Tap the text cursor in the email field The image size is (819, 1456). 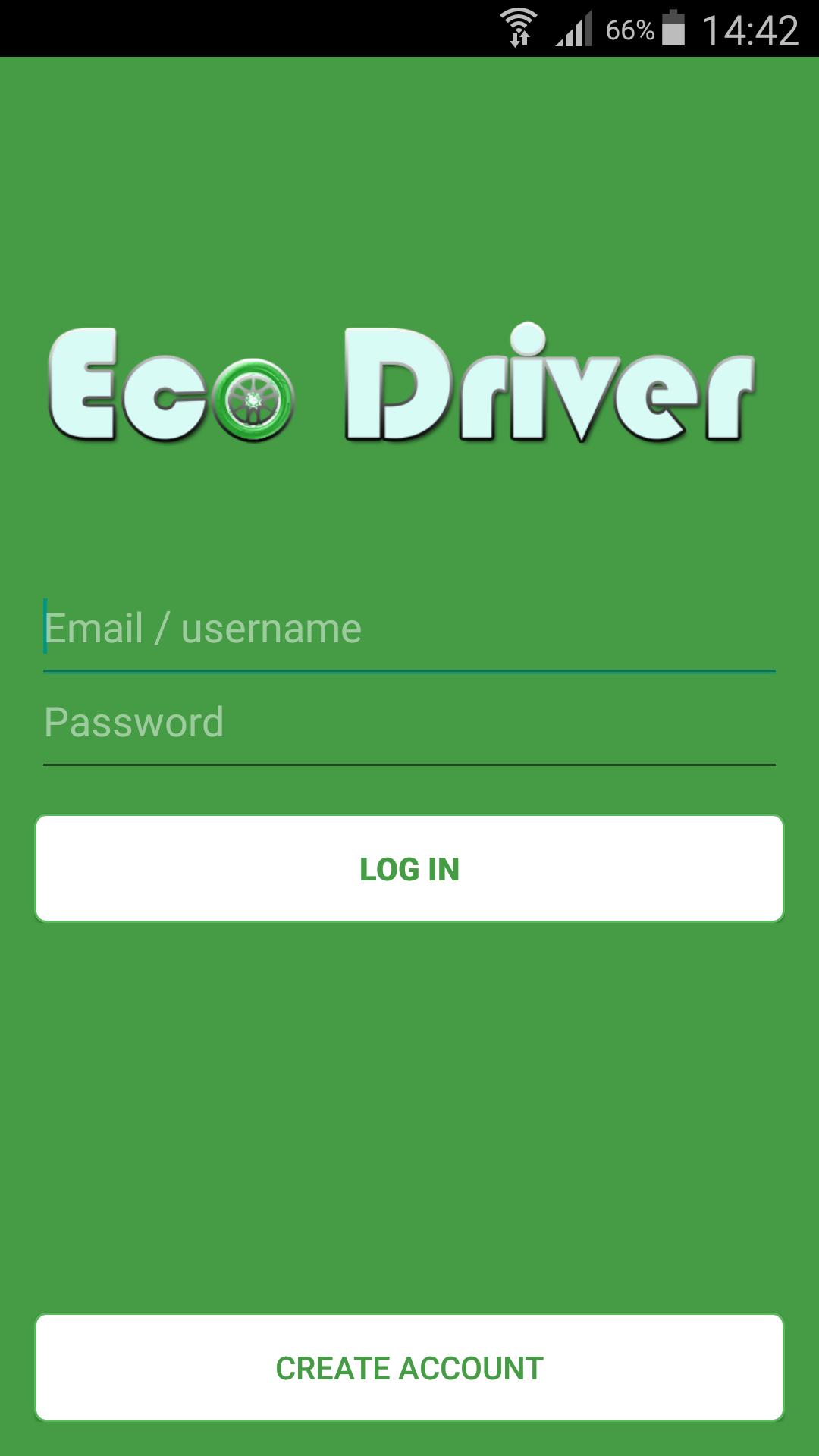click(x=45, y=626)
